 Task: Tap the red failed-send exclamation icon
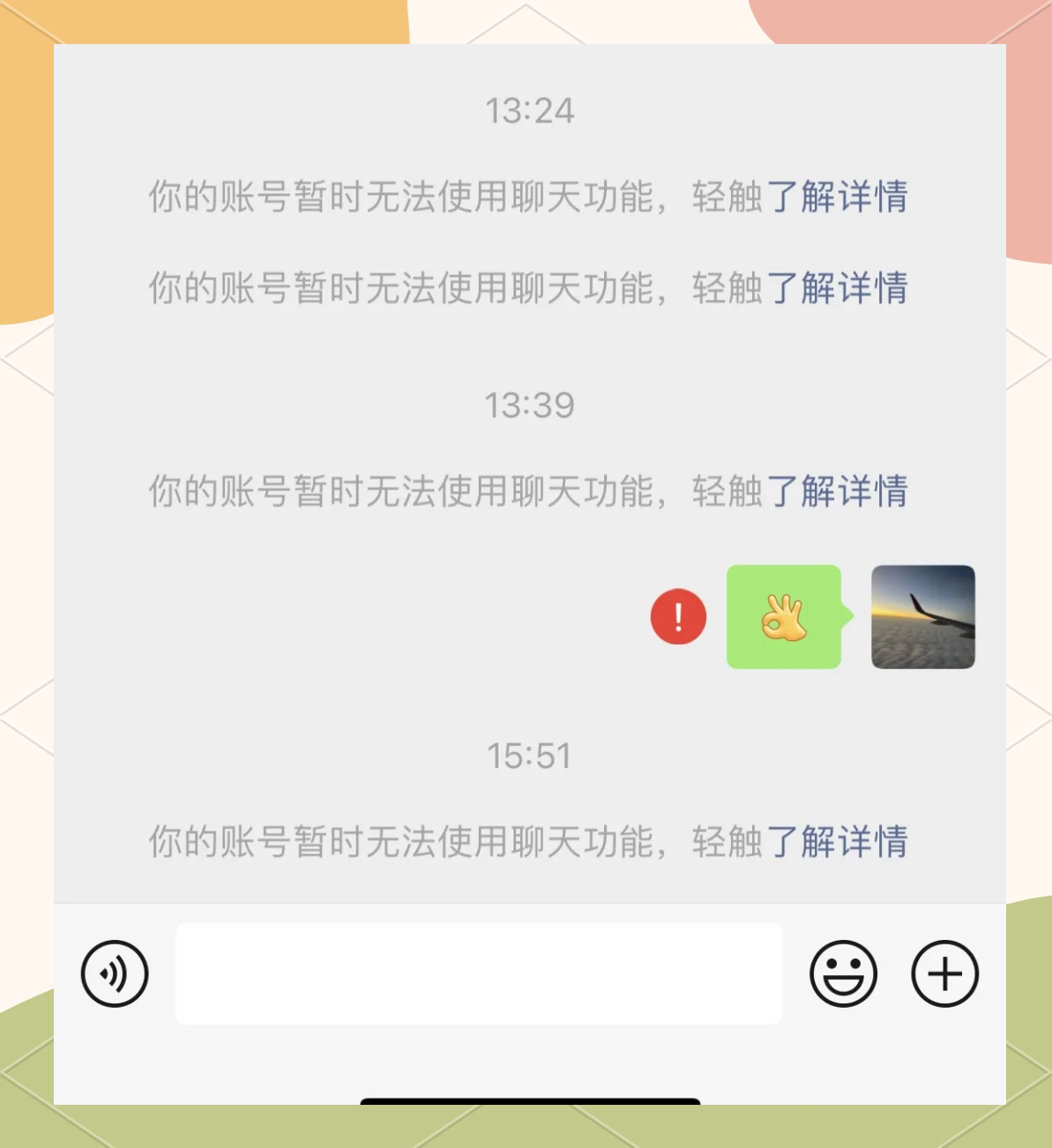(x=678, y=617)
